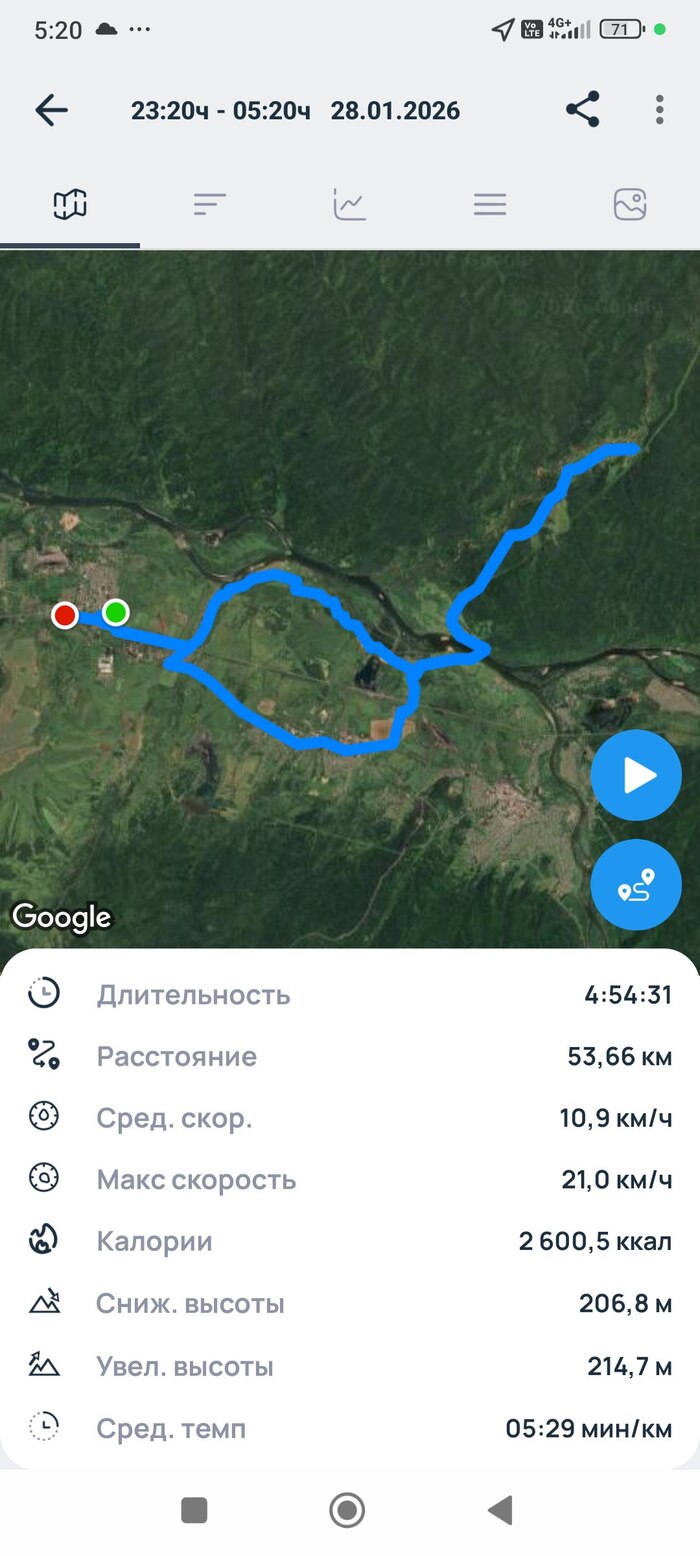The height and width of the screenshot is (1556, 700).
Task: Open the three-dot overflow menu
Action: coord(659,110)
